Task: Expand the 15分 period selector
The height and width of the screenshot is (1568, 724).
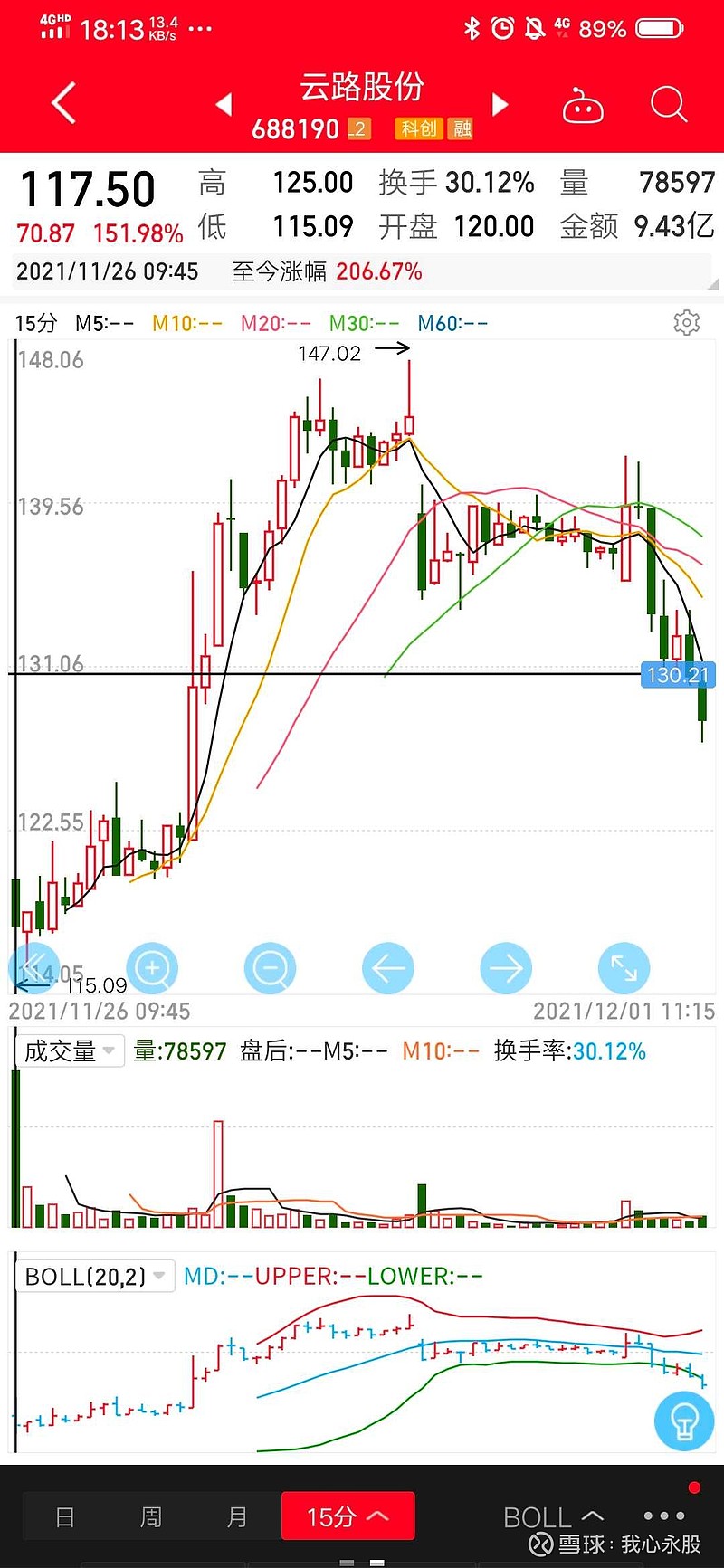Action: pyautogui.click(x=348, y=1516)
